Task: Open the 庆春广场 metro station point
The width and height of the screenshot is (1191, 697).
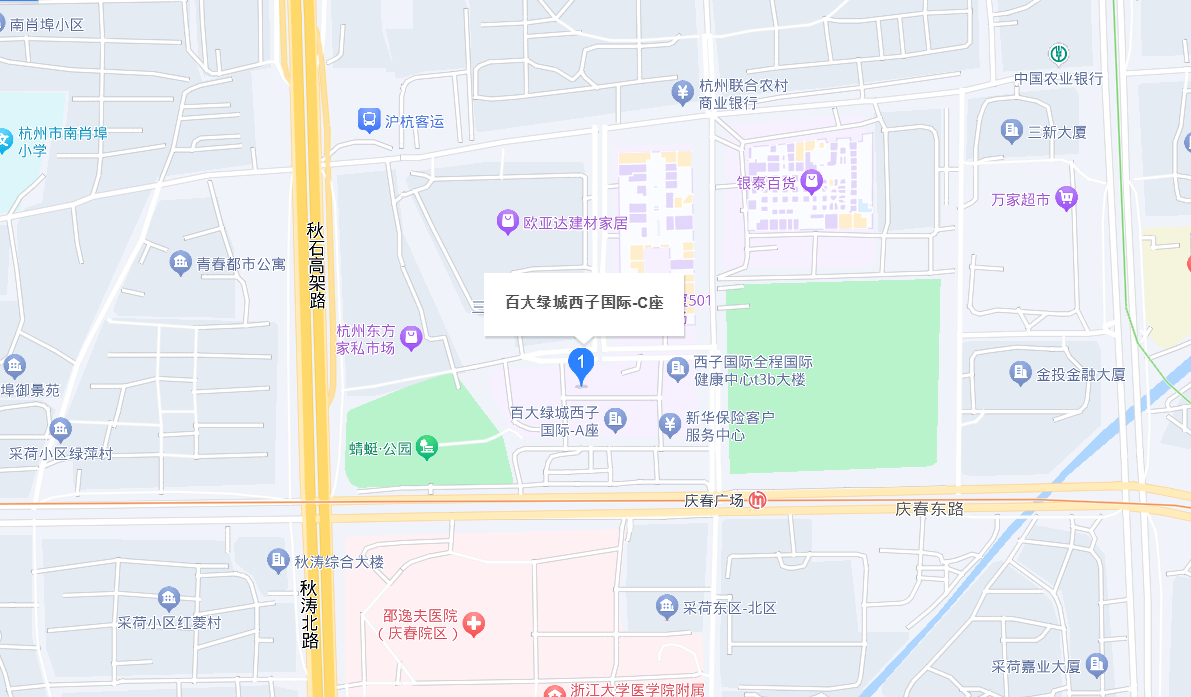Action: pyautogui.click(x=758, y=500)
